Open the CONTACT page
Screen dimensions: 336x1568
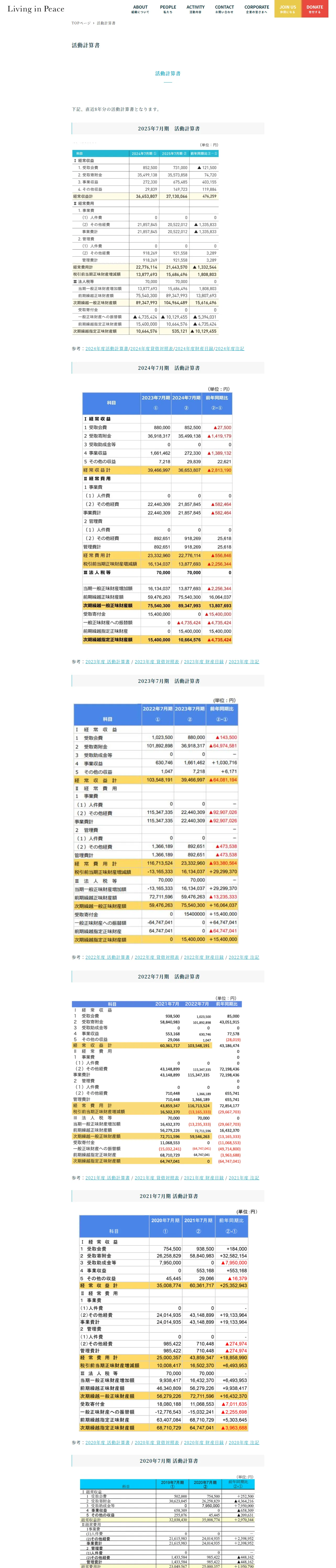coord(225,9)
